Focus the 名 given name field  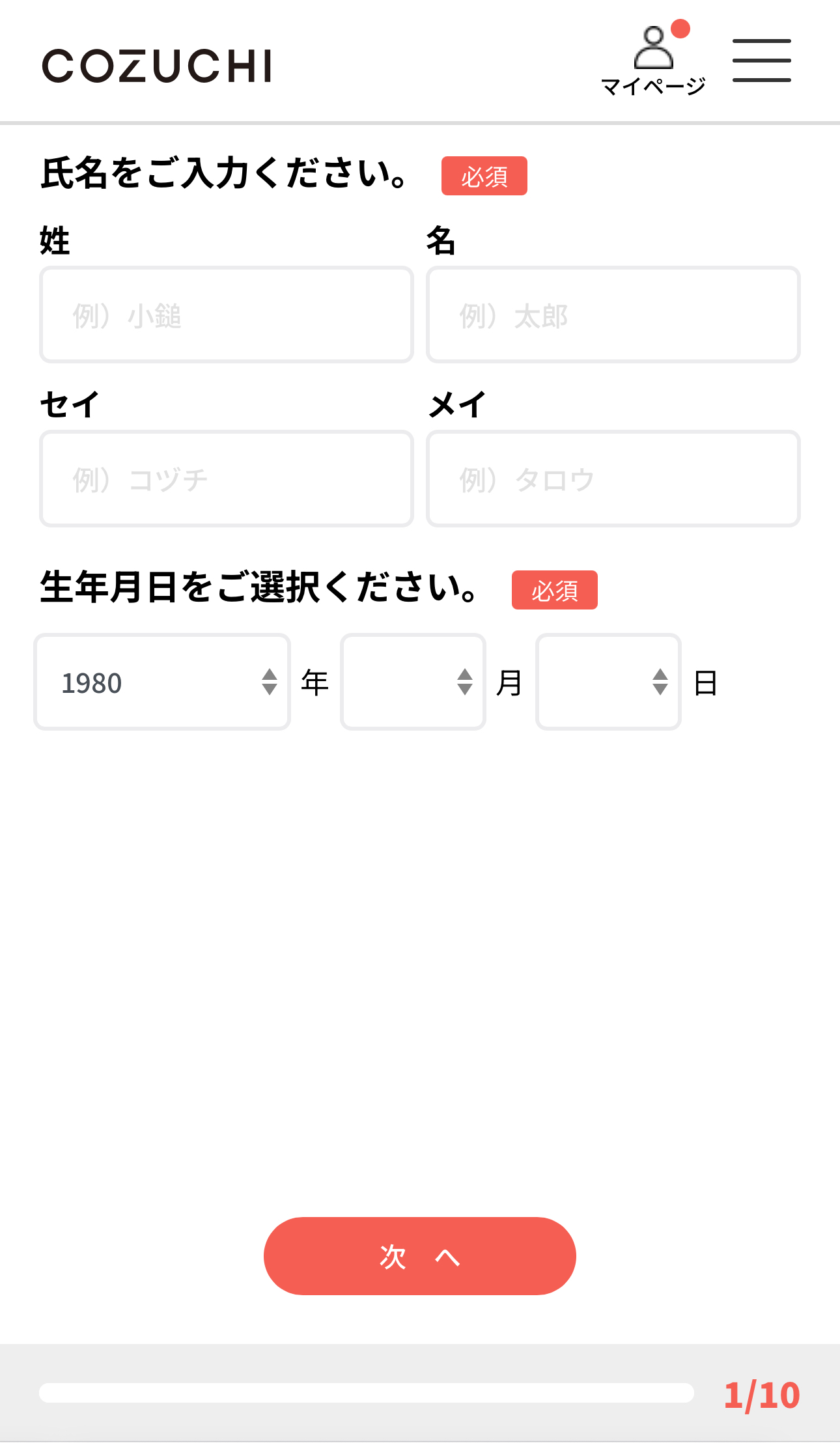point(613,315)
